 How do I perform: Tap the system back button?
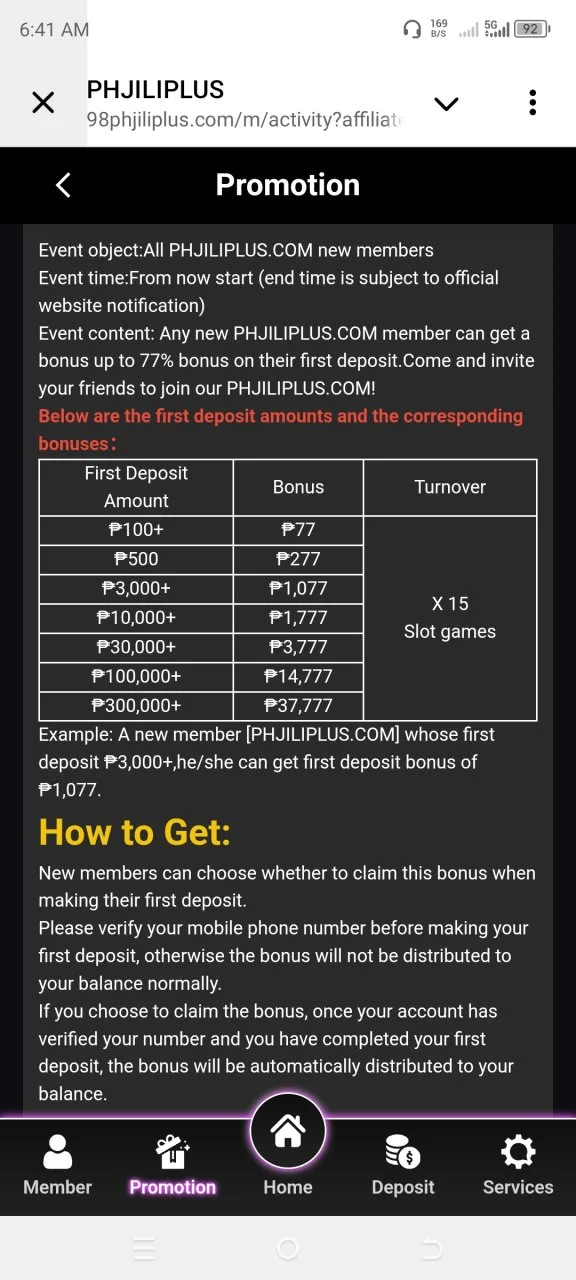(x=431, y=1248)
